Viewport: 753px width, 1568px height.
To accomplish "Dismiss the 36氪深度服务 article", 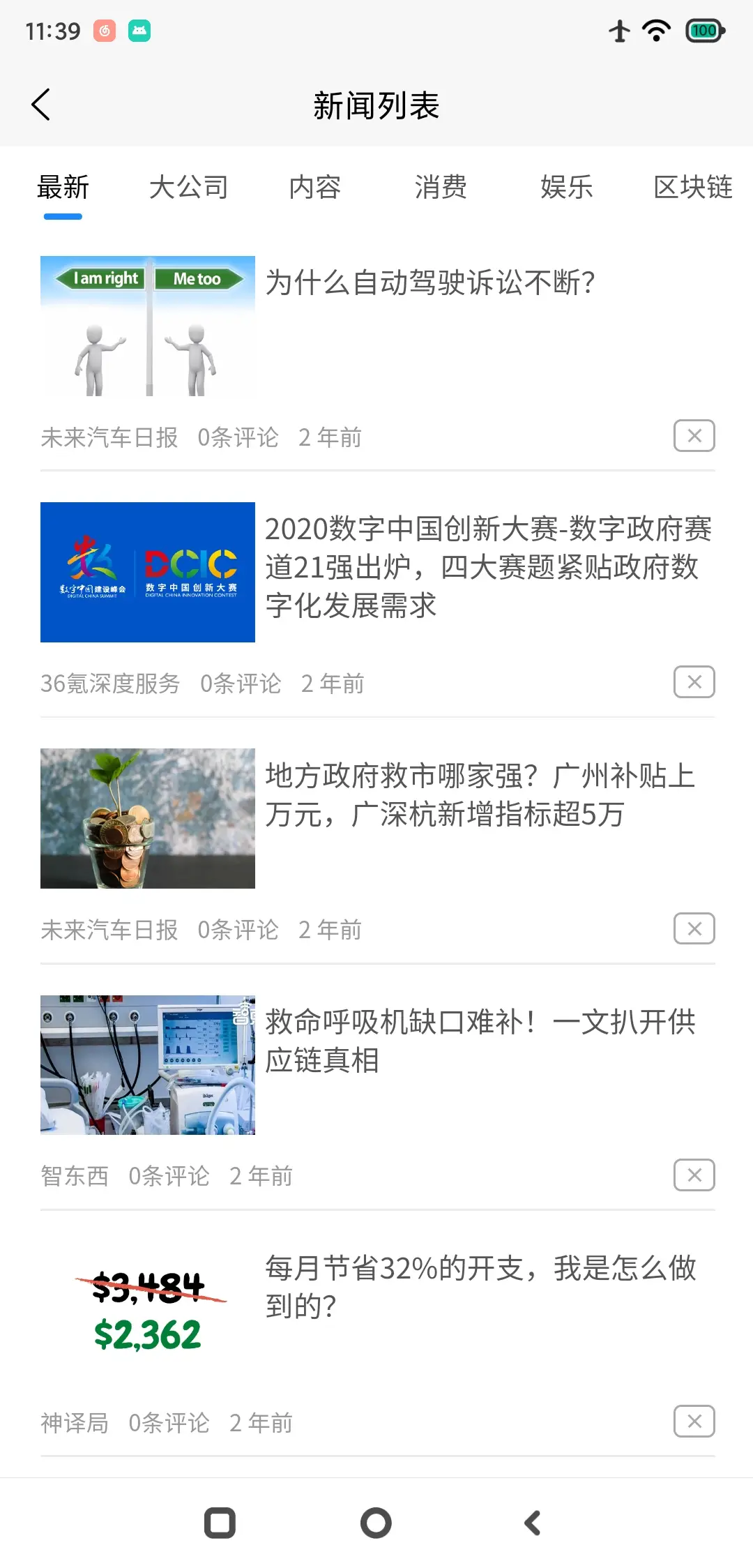I will click(x=694, y=682).
